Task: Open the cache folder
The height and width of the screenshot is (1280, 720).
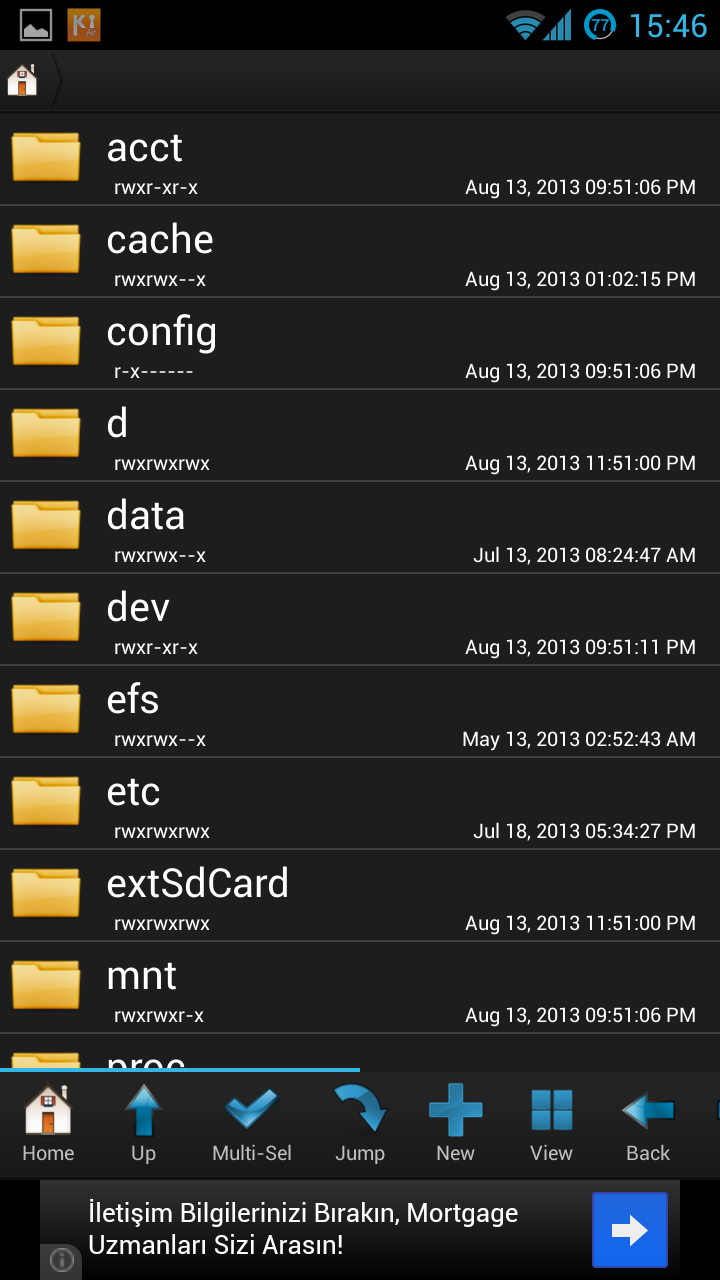Action: tap(360, 252)
